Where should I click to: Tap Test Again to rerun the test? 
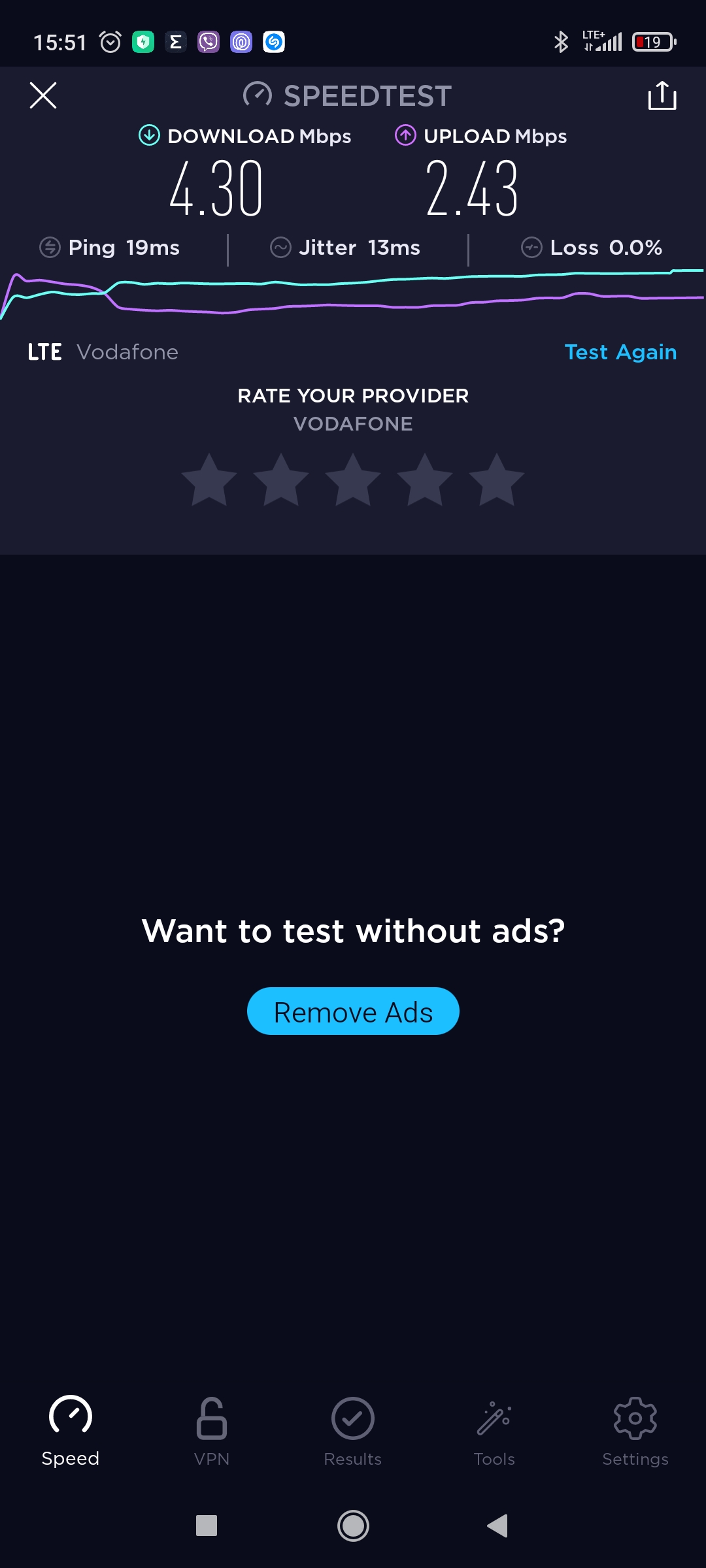pos(620,352)
